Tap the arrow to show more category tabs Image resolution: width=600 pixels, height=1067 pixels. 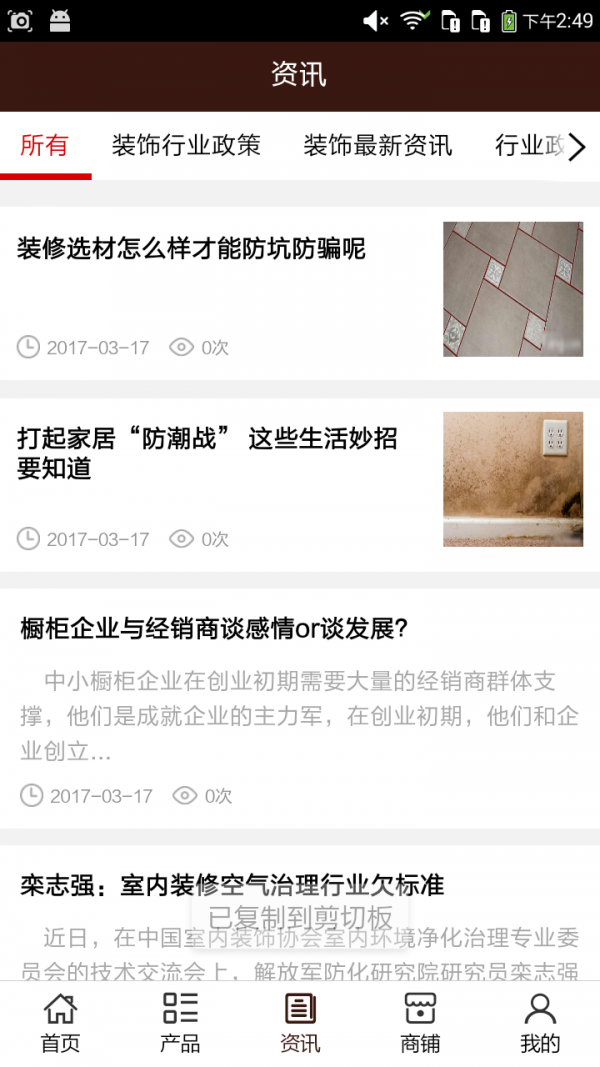[x=577, y=148]
